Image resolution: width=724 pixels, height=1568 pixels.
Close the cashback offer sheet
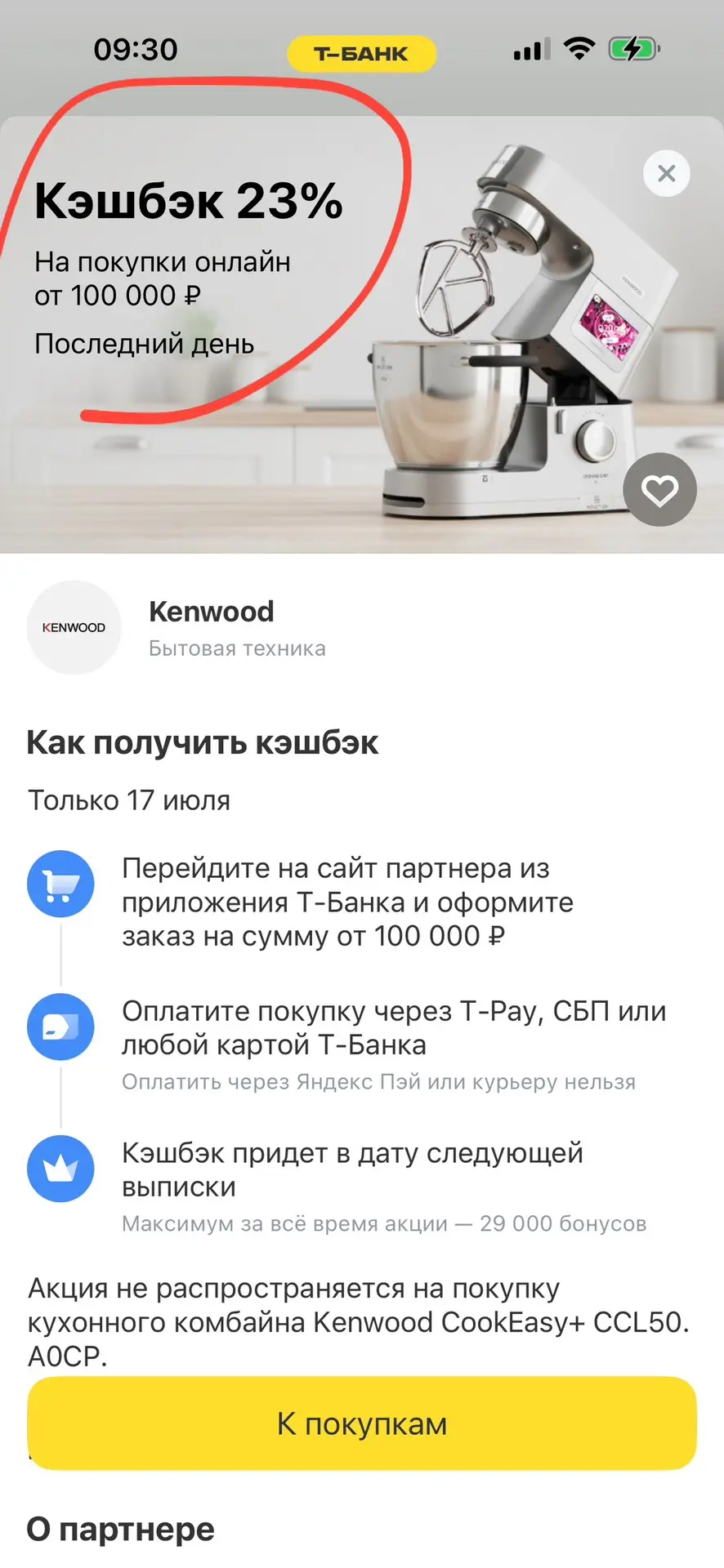666,173
